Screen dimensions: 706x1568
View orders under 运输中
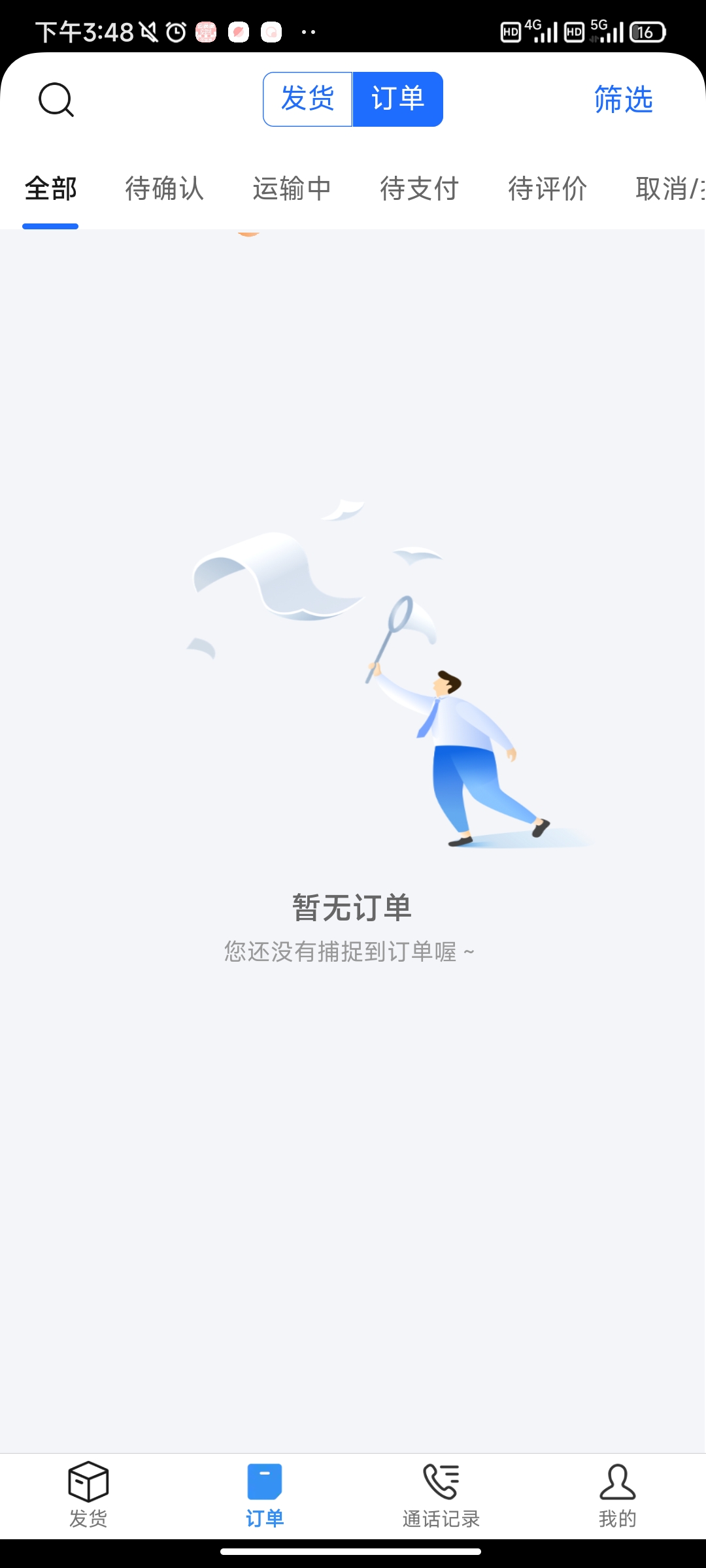(x=292, y=189)
